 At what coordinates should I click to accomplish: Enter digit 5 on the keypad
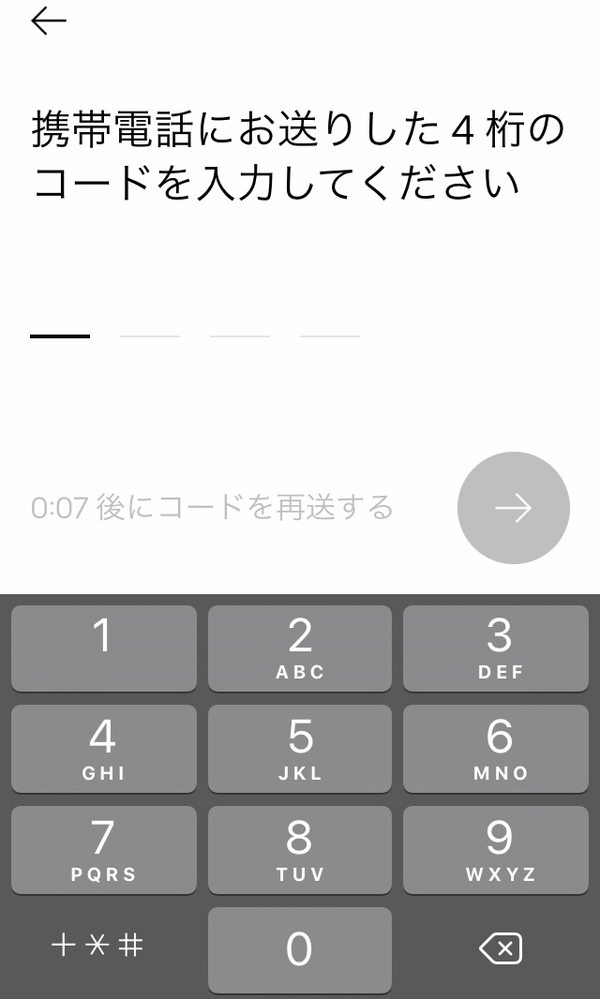[300, 749]
